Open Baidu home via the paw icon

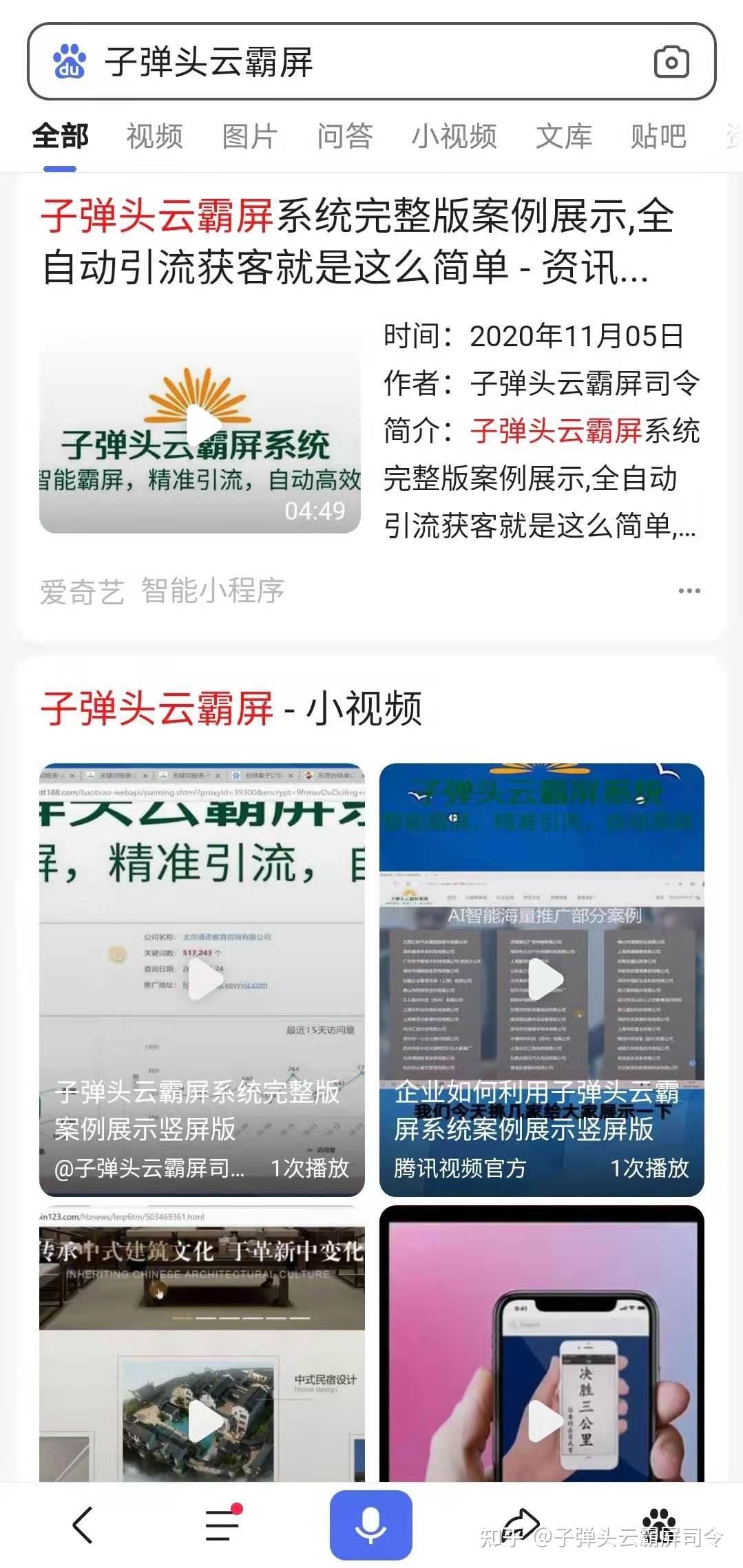(x=659, y=1523)
